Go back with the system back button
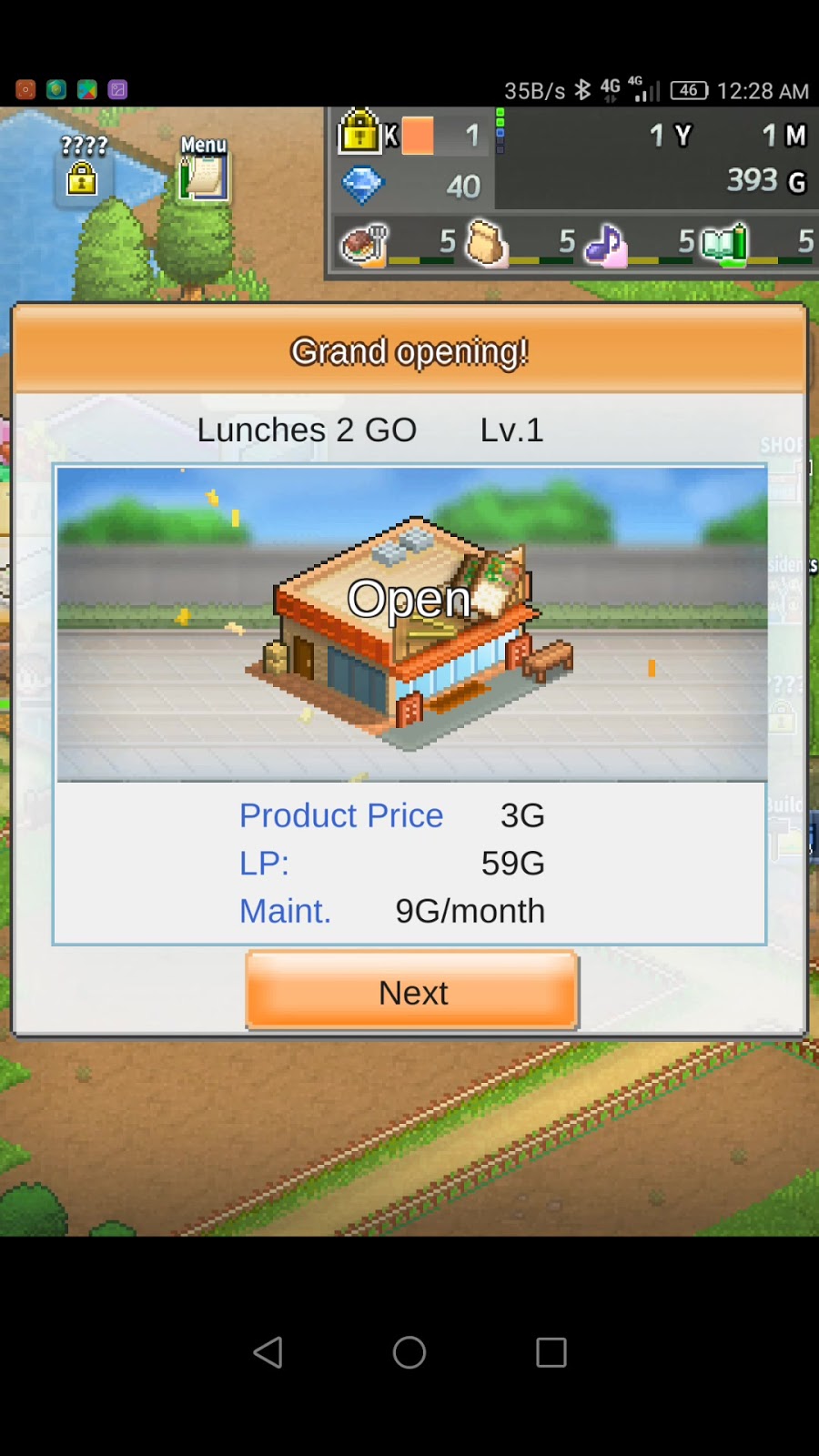This screenshot has height=1456, width=819. (x=268, y=1352)
